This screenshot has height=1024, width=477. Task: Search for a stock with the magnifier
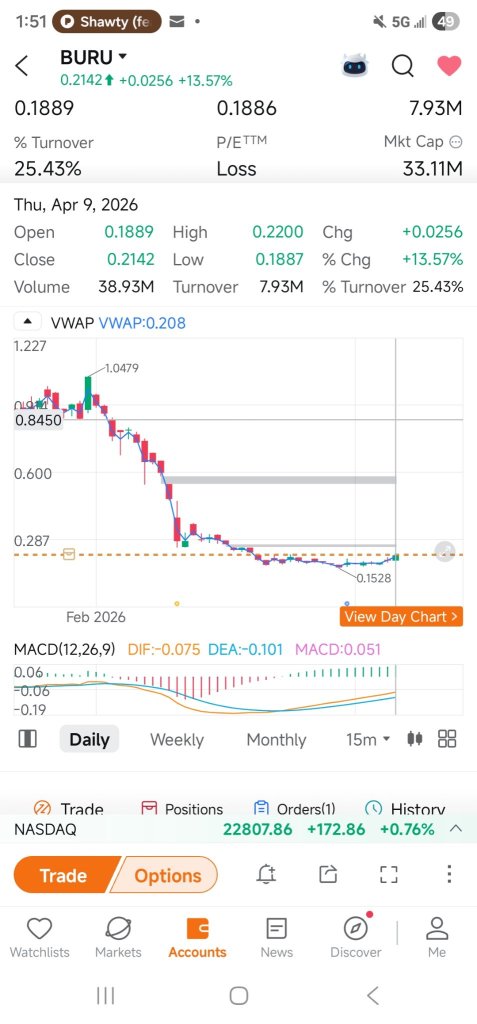(403, 65)
